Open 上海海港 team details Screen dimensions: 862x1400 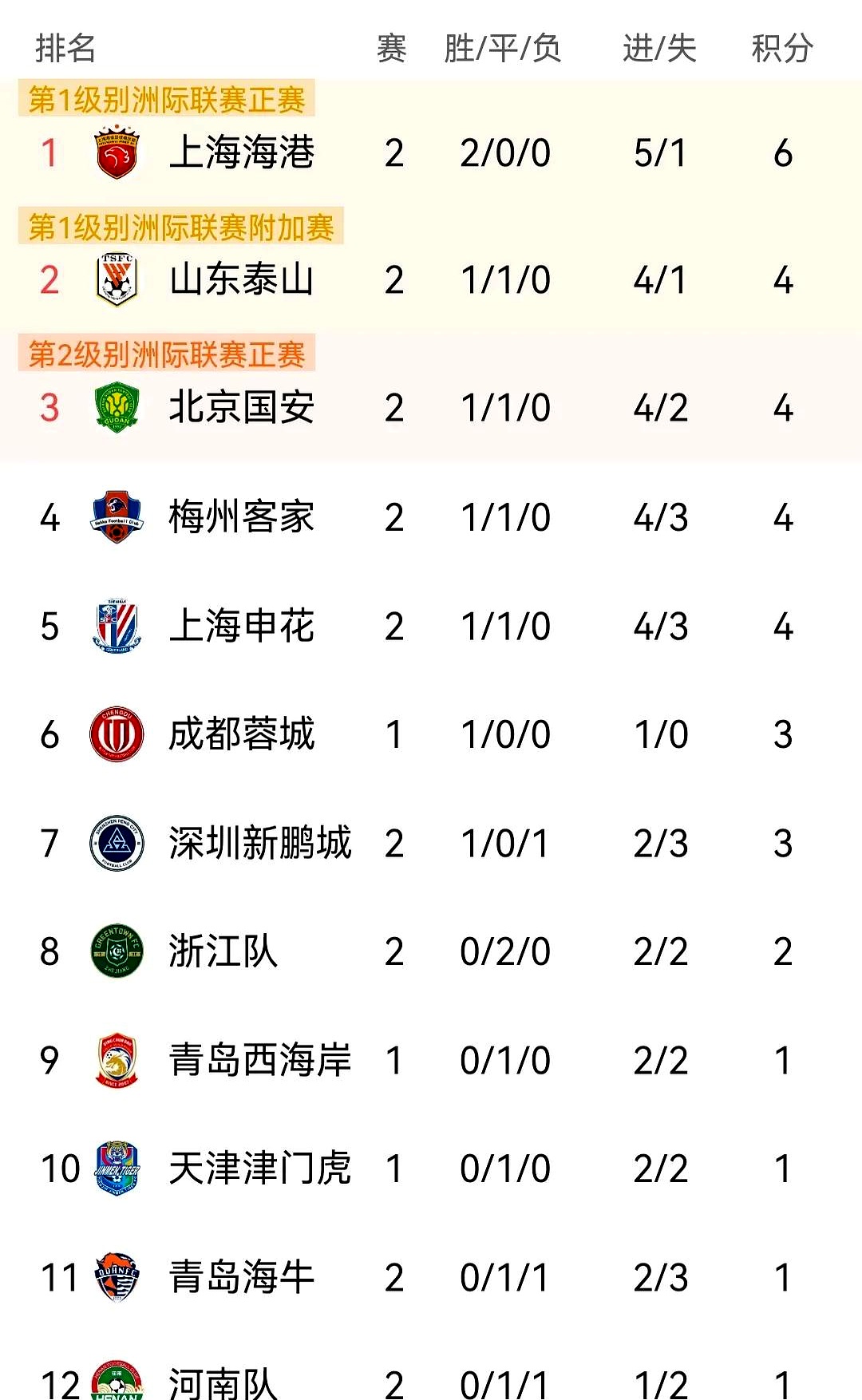tap(243, 152)
